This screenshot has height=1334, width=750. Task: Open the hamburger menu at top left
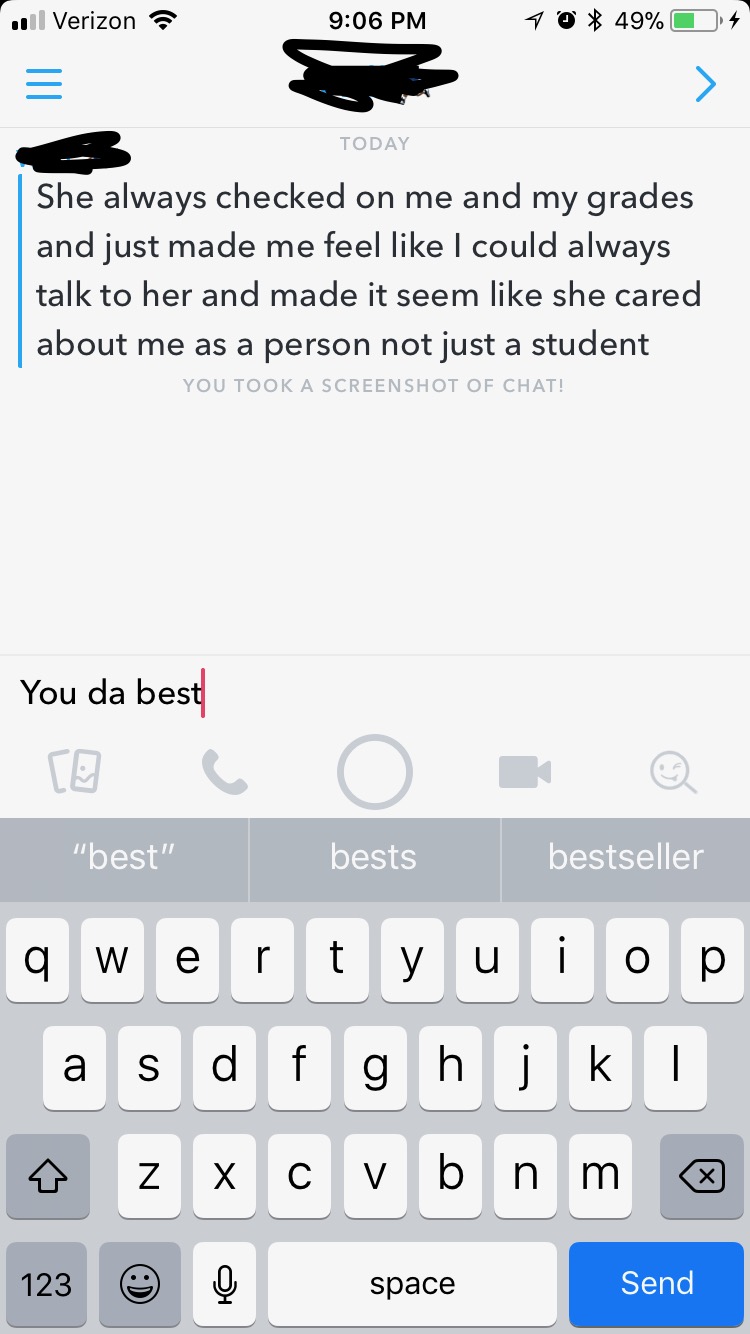(44, 83)
